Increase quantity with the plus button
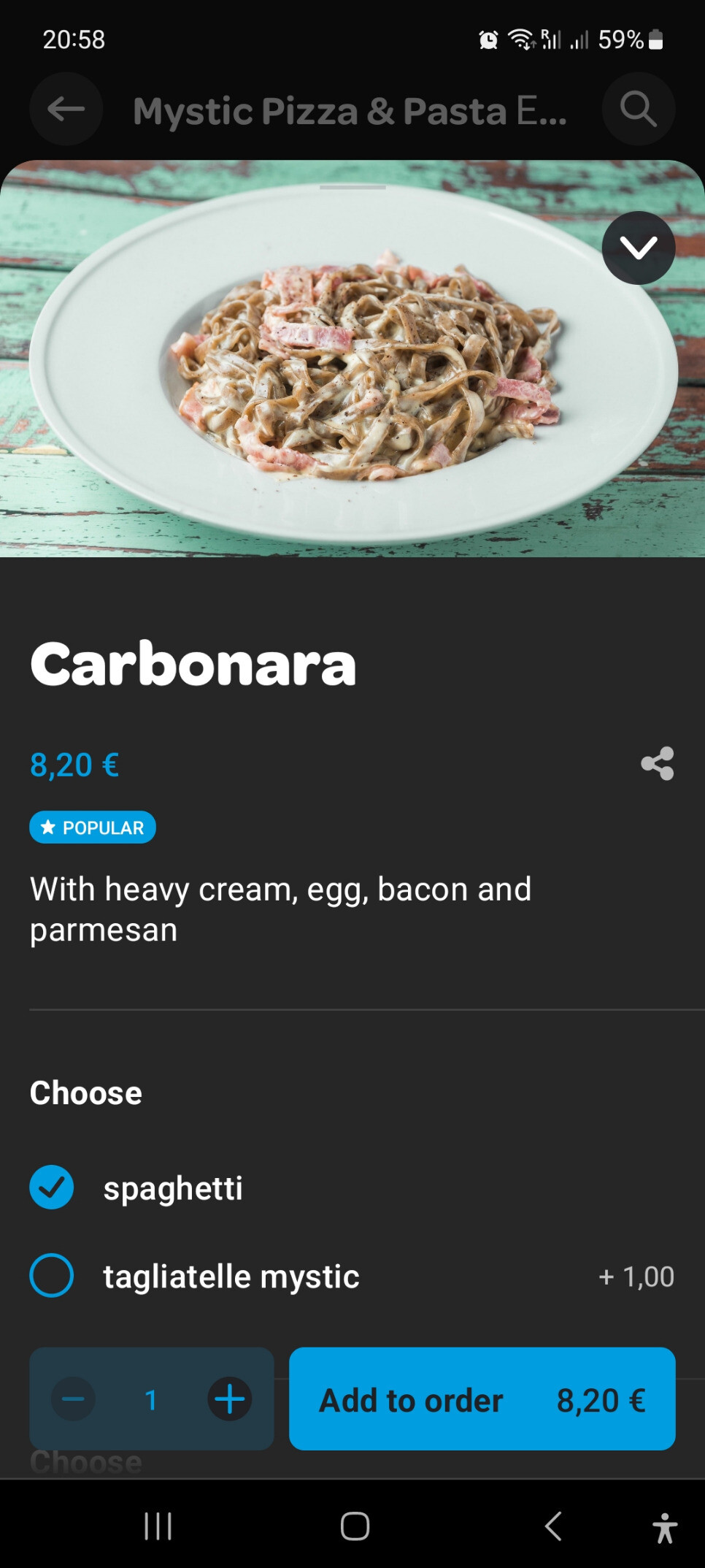705x1568 pixels. pos(230,1399)
